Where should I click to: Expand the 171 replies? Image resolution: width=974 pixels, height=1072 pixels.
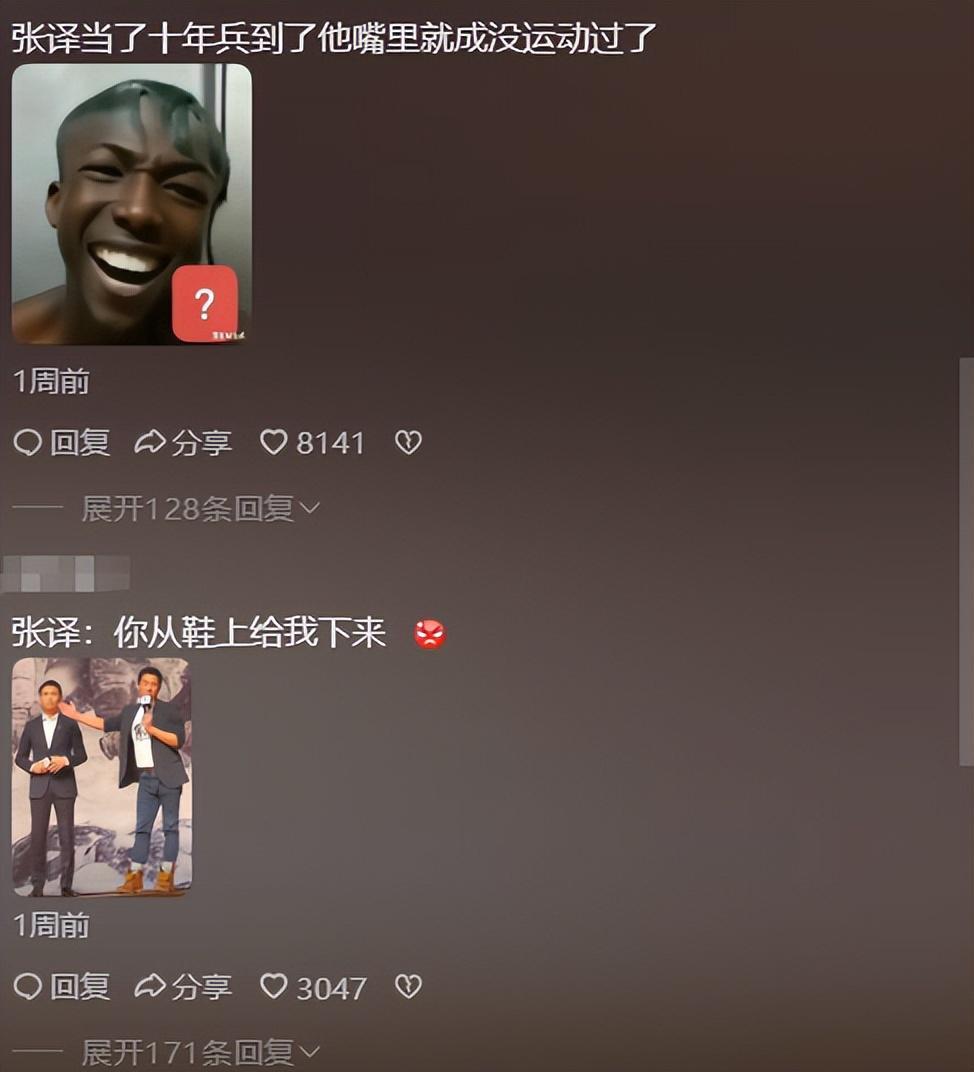[200, 1052]
